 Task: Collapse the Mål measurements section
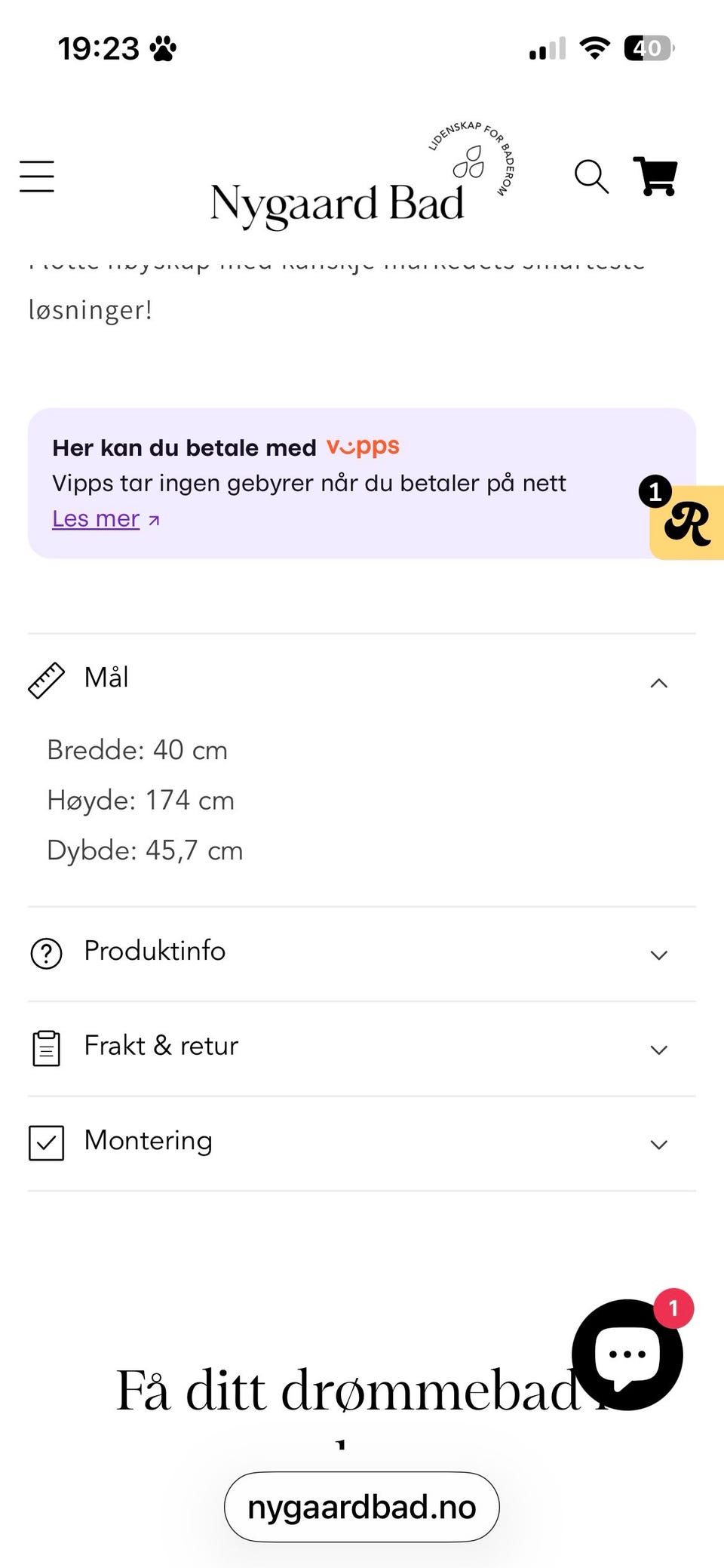[660, 682]
